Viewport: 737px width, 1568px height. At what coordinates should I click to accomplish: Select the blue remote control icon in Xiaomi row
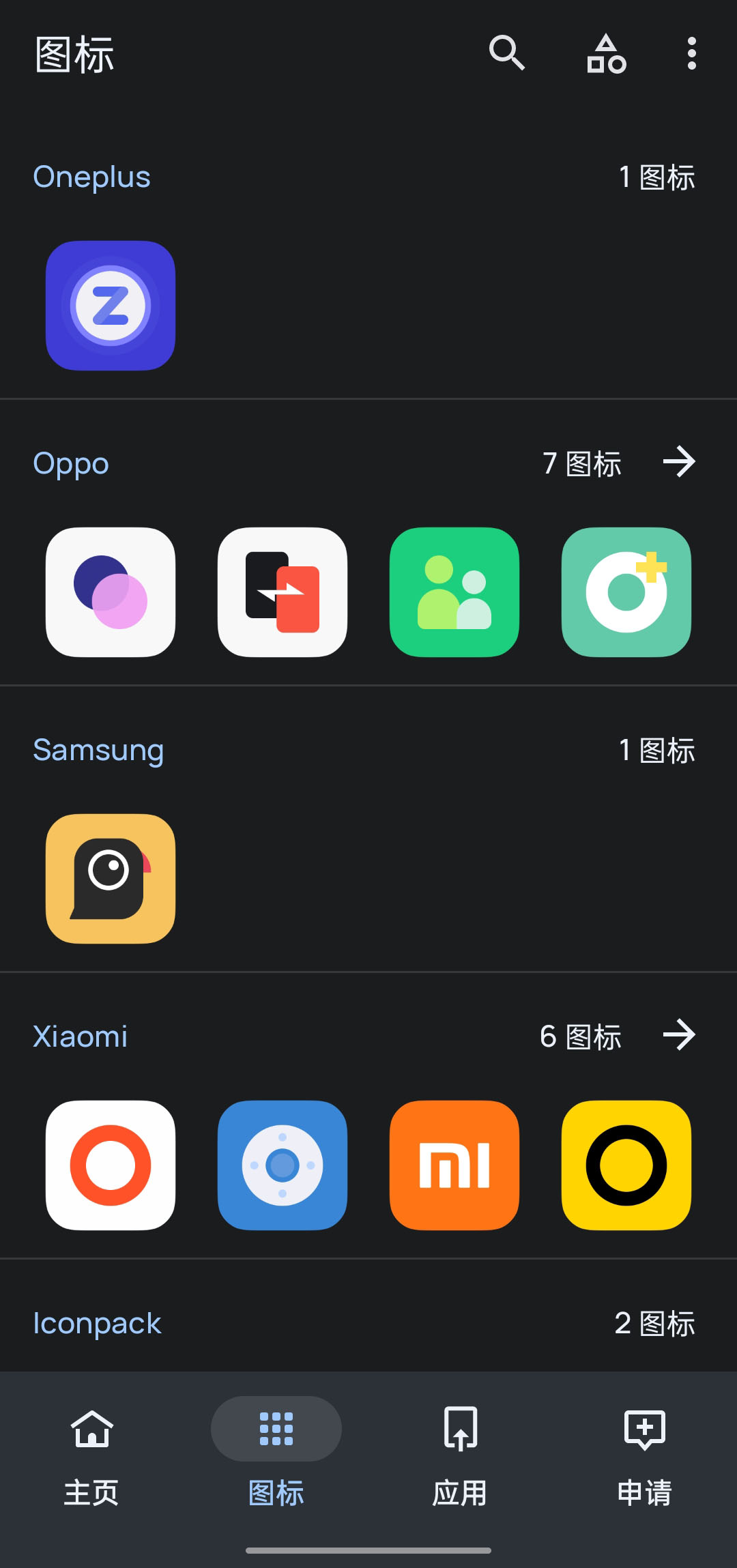pyautogui.click(x=283, y=1165)
